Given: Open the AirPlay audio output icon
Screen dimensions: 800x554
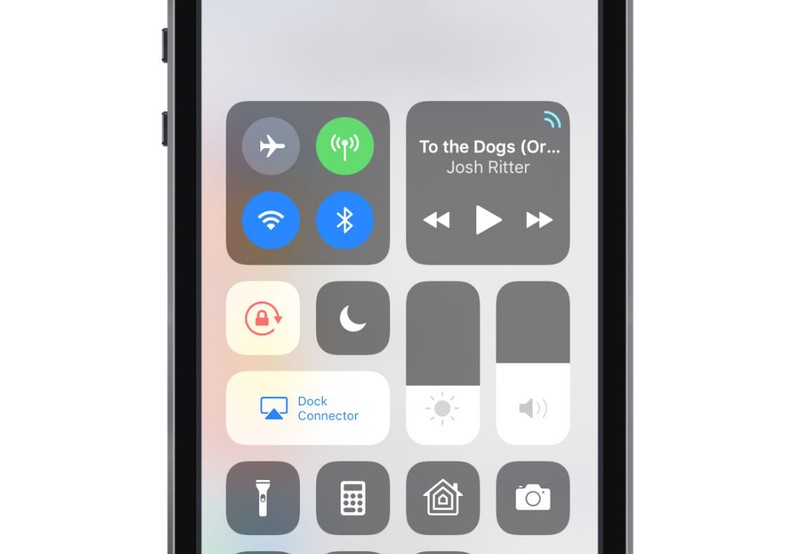Looking at the screenshot, I should point(552,119).
